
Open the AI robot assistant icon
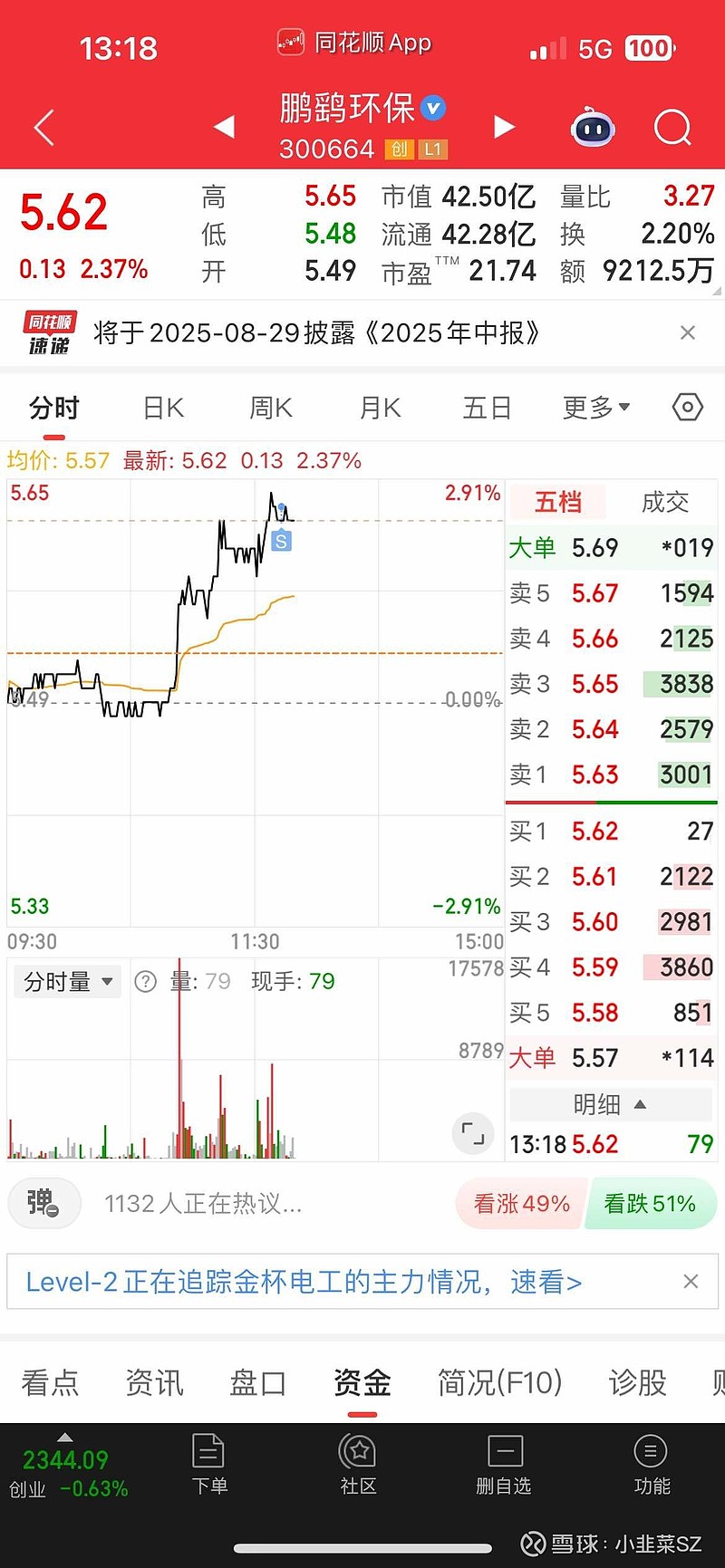coord(593,128)
